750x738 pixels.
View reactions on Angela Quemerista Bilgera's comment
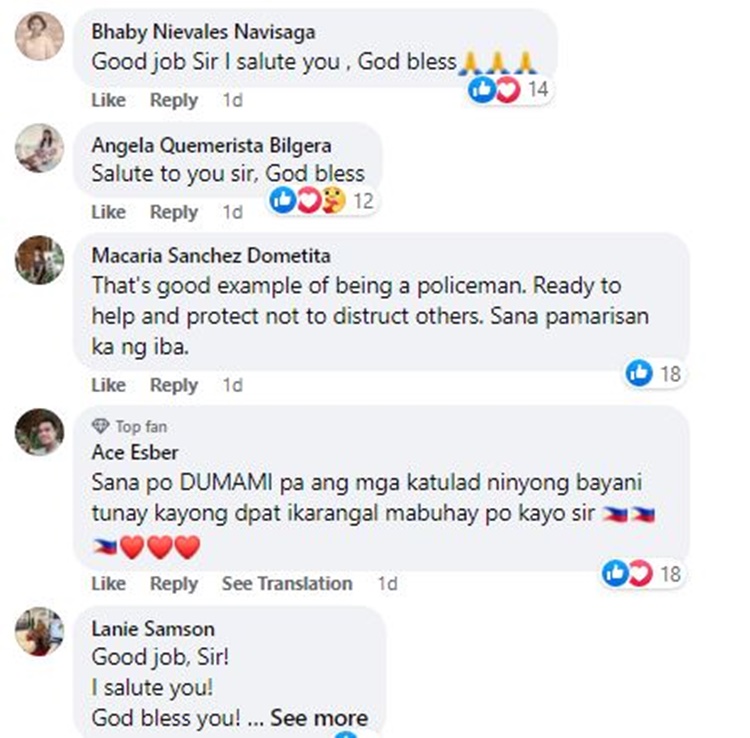[x=322, y=201]
